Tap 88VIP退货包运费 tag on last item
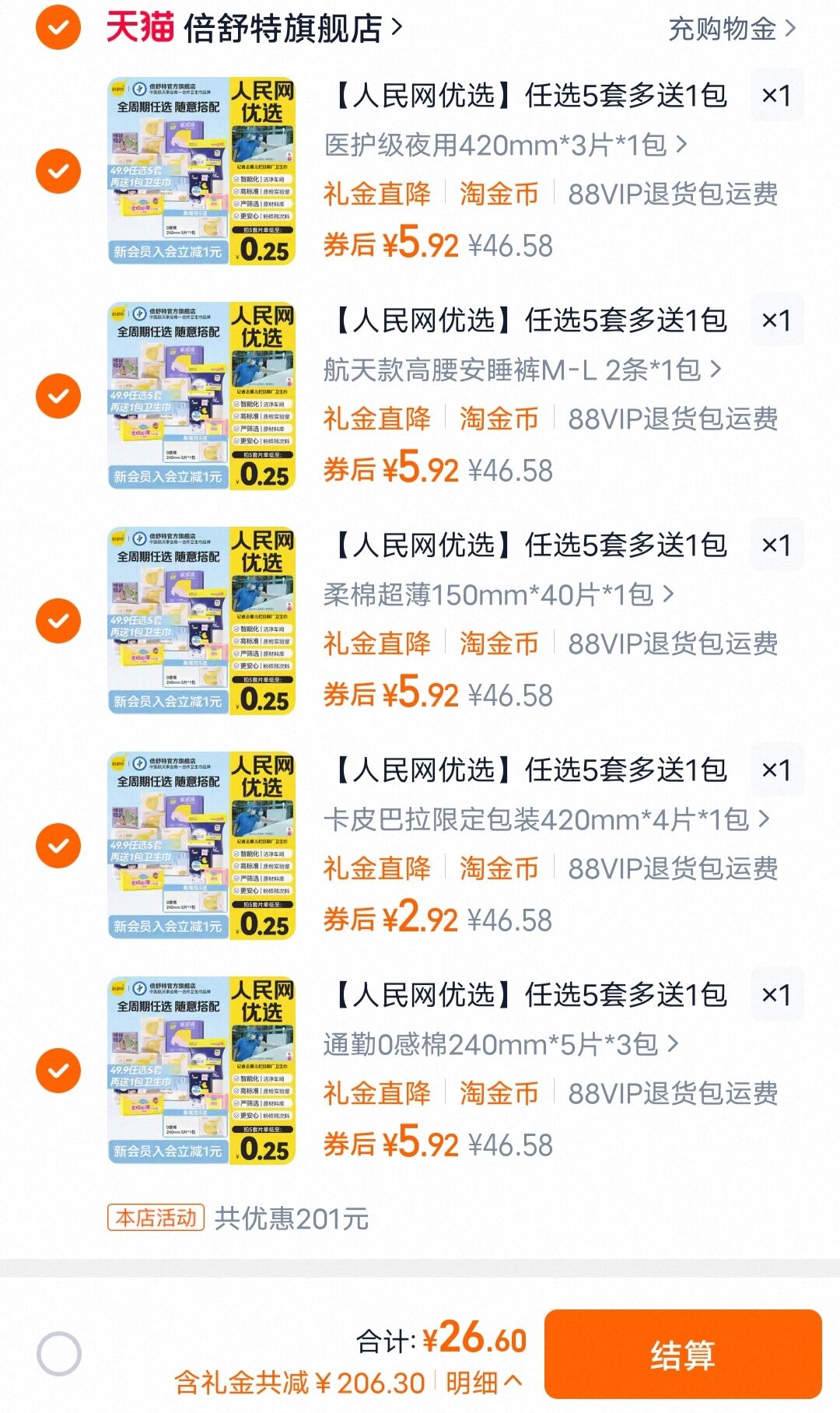This screenshot has height=1413, width=840. pyautogui.click(x=675, y=1092)
